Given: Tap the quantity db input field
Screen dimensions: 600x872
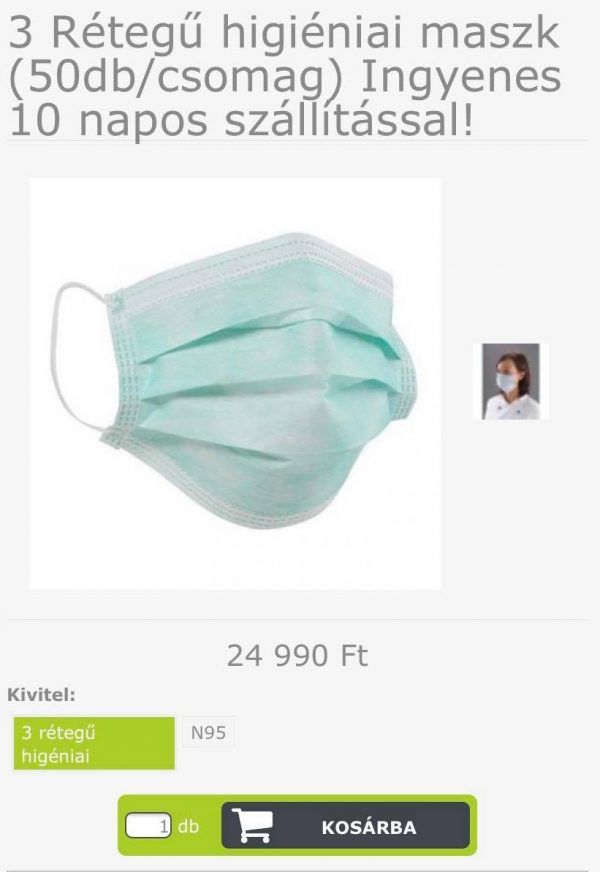Looking at the screenshot, I should (x=148, y=826).
